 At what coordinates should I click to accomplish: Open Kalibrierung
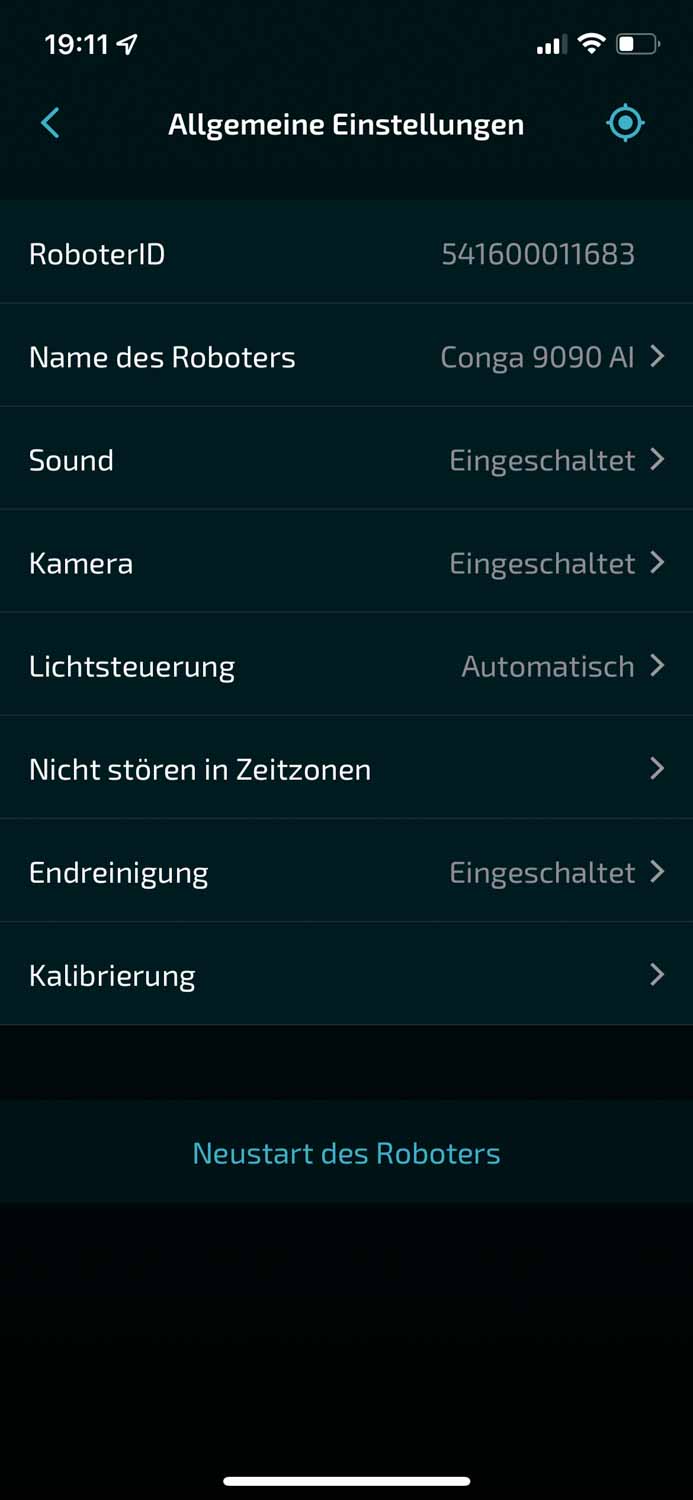coord(346,975)
